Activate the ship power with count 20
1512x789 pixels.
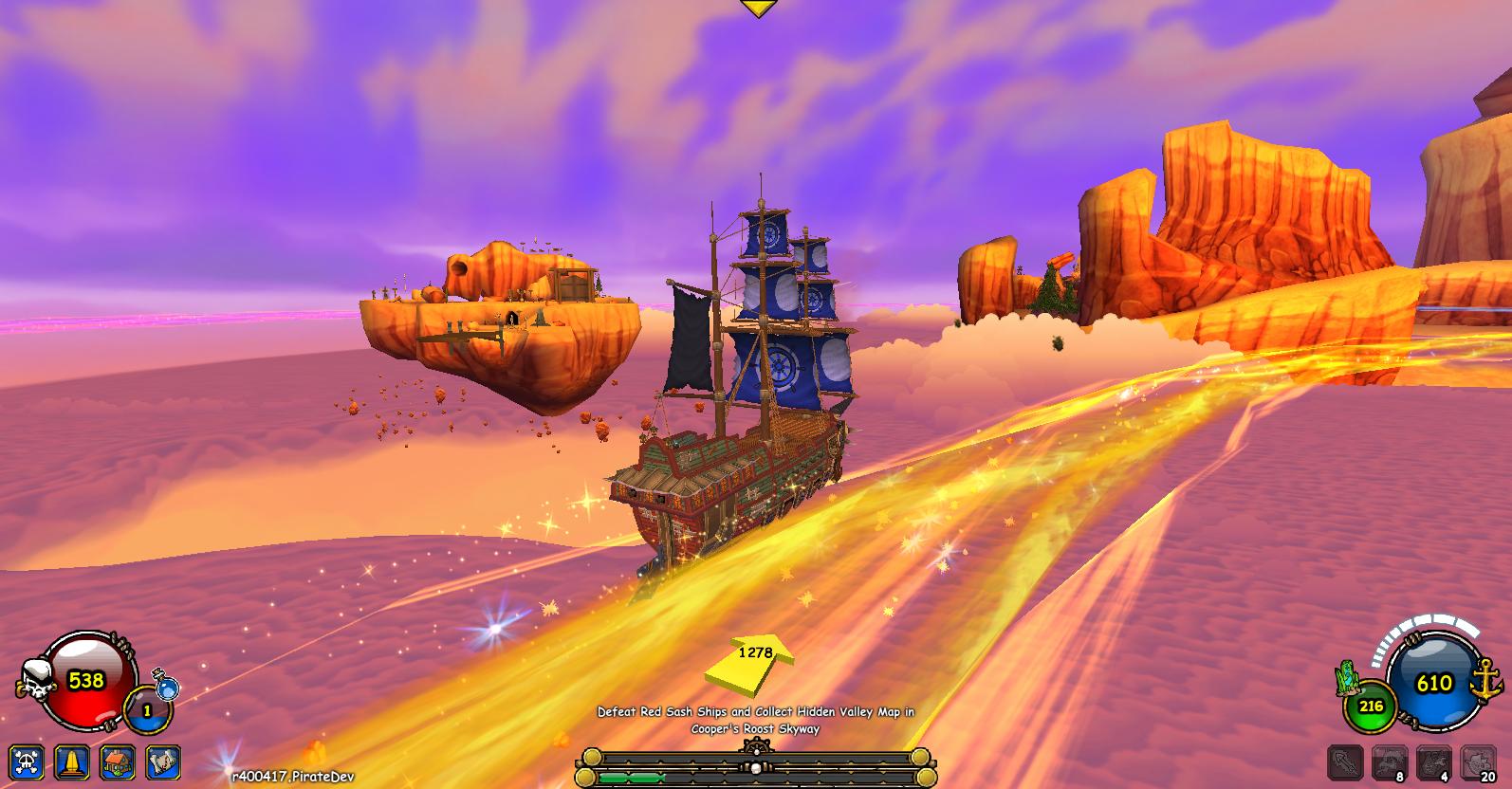(1478, 762)
